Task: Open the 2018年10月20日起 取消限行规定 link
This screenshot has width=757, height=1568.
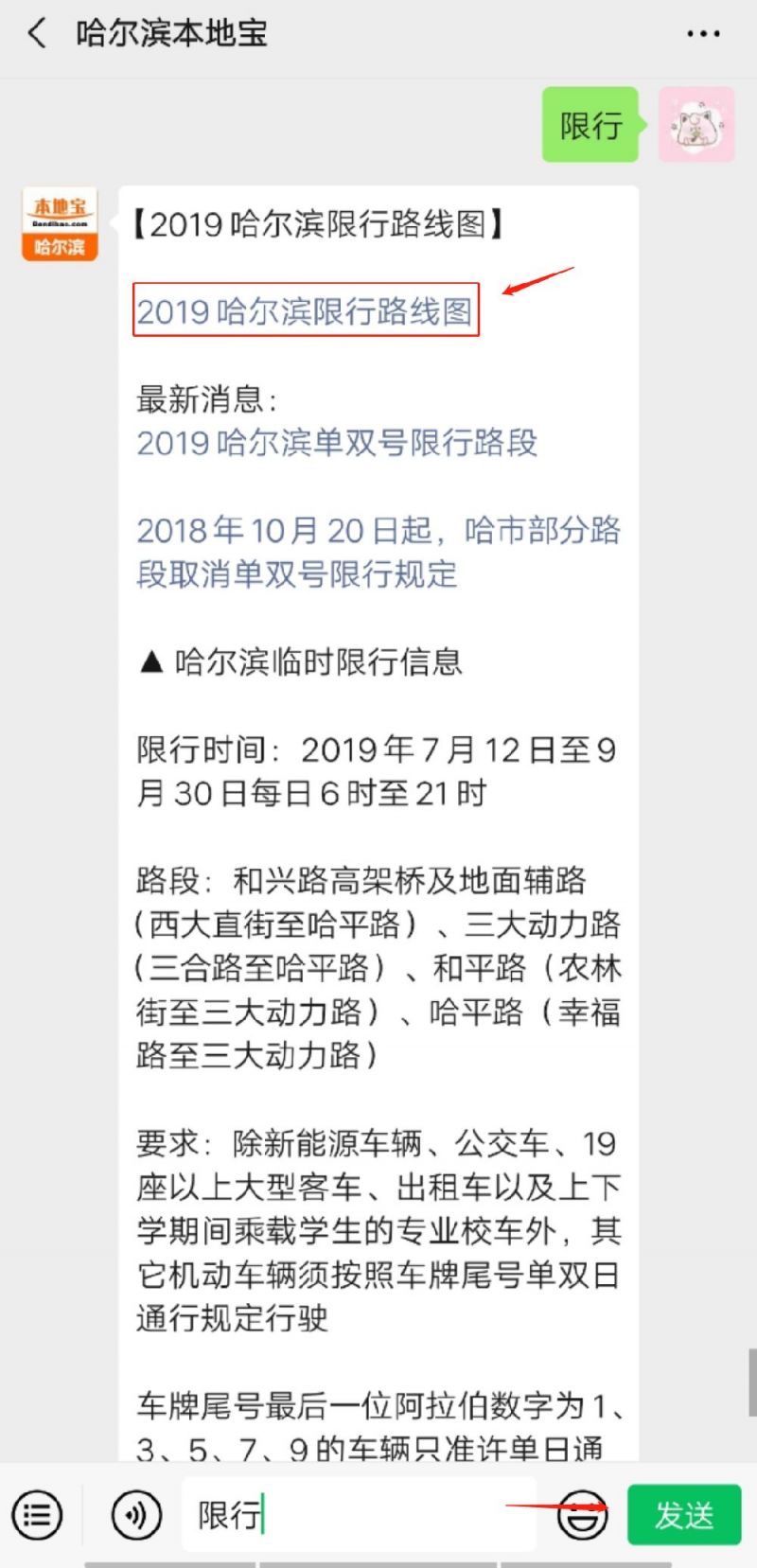Action: pyautogui.click(x=378, y=552)
